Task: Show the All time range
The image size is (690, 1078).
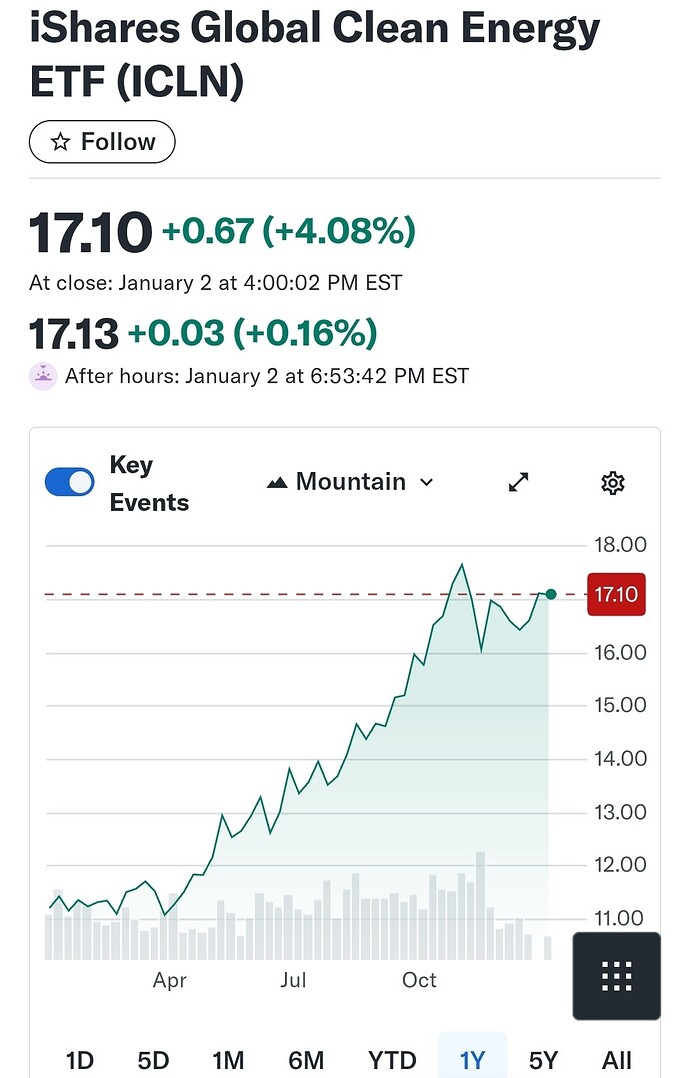Action: click(617, 1060)
